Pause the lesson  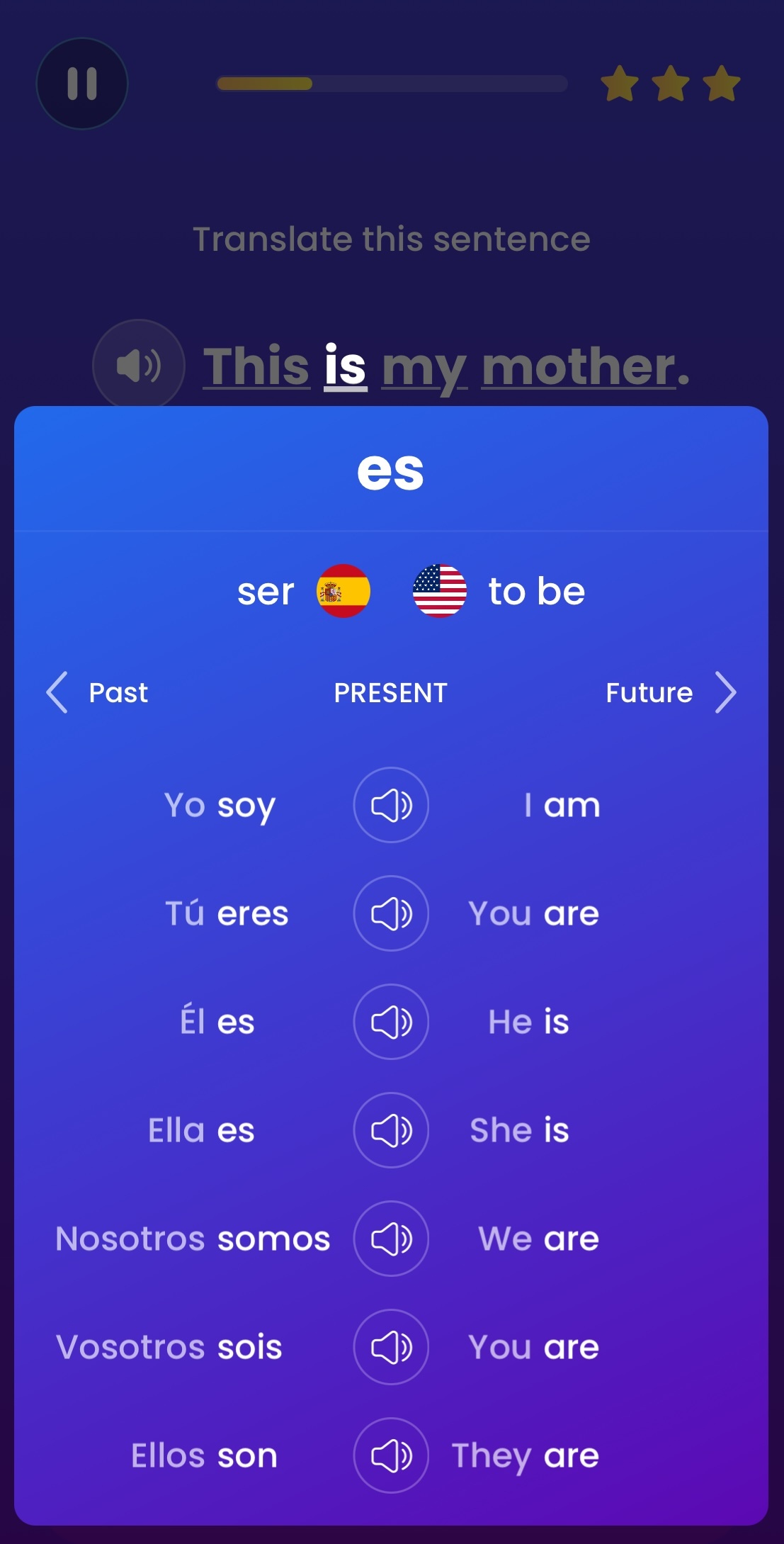pyautogui.click(x=81, y=83)
